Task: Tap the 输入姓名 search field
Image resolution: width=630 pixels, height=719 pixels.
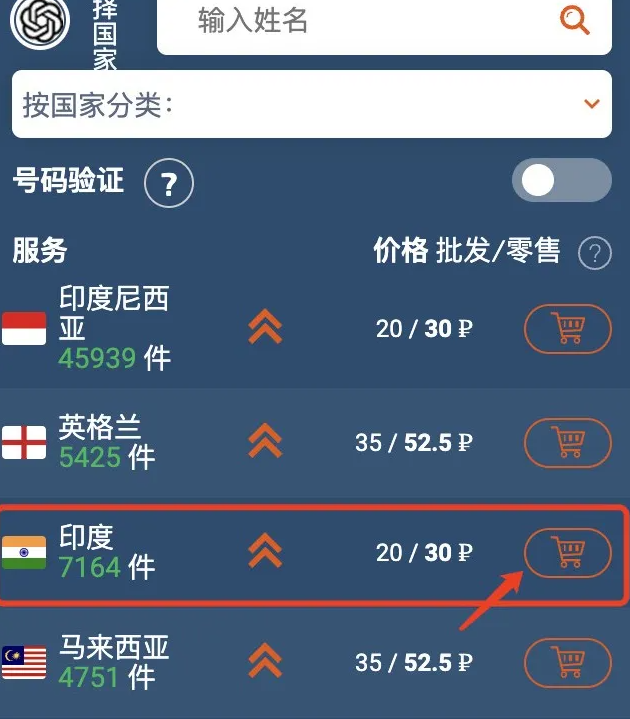Action: coord(360,22)
